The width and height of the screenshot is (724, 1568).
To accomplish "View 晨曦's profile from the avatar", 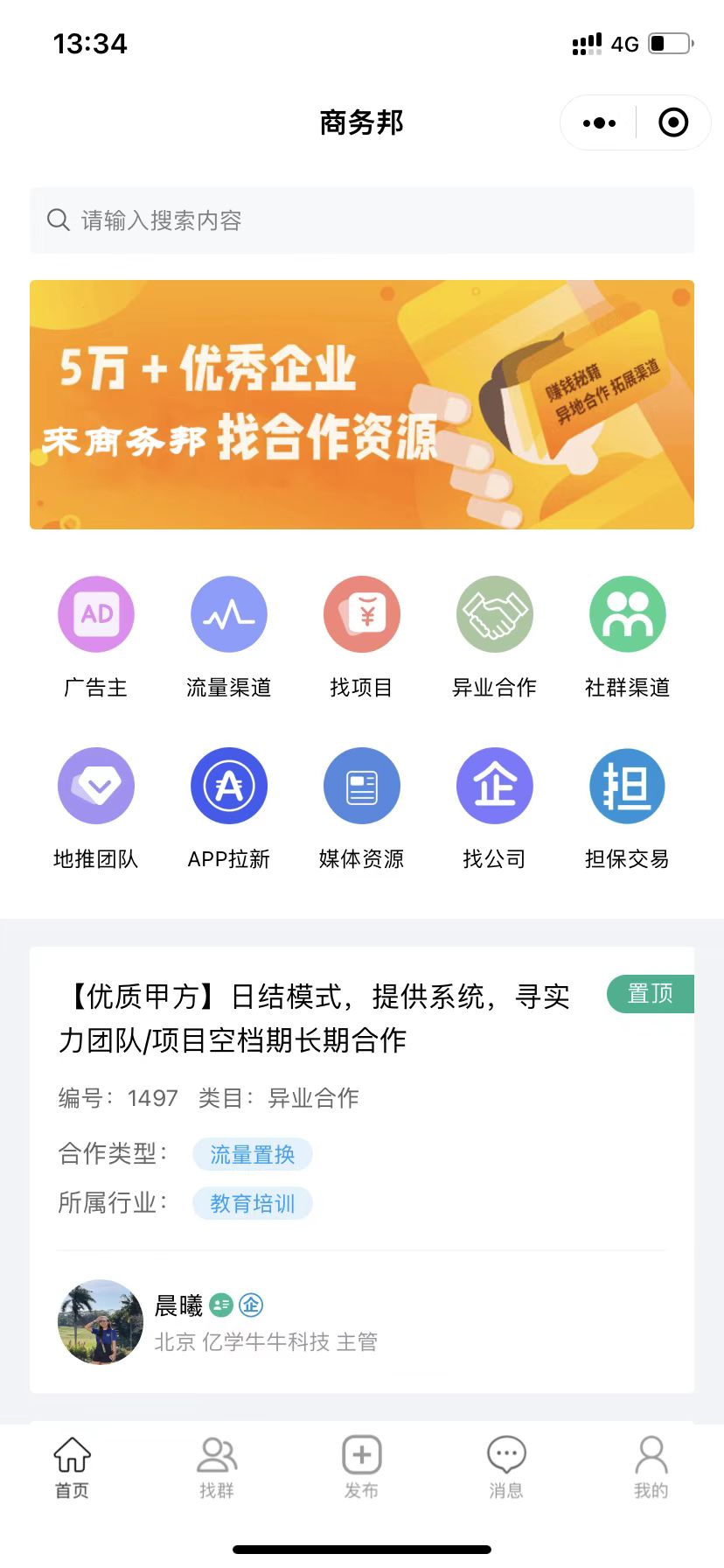I will point(101,1322).
